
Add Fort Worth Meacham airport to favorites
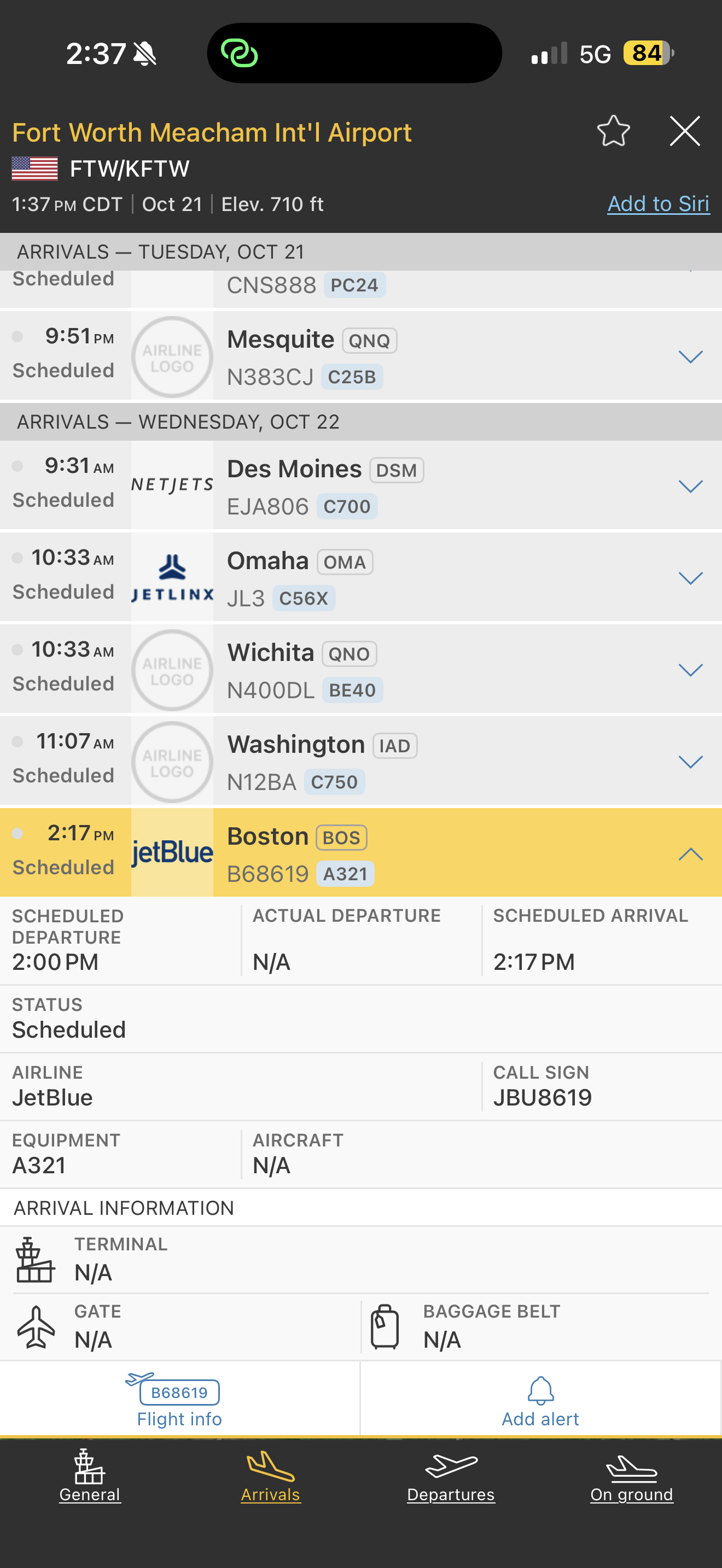pyautogui.click(x=613, y=131)
